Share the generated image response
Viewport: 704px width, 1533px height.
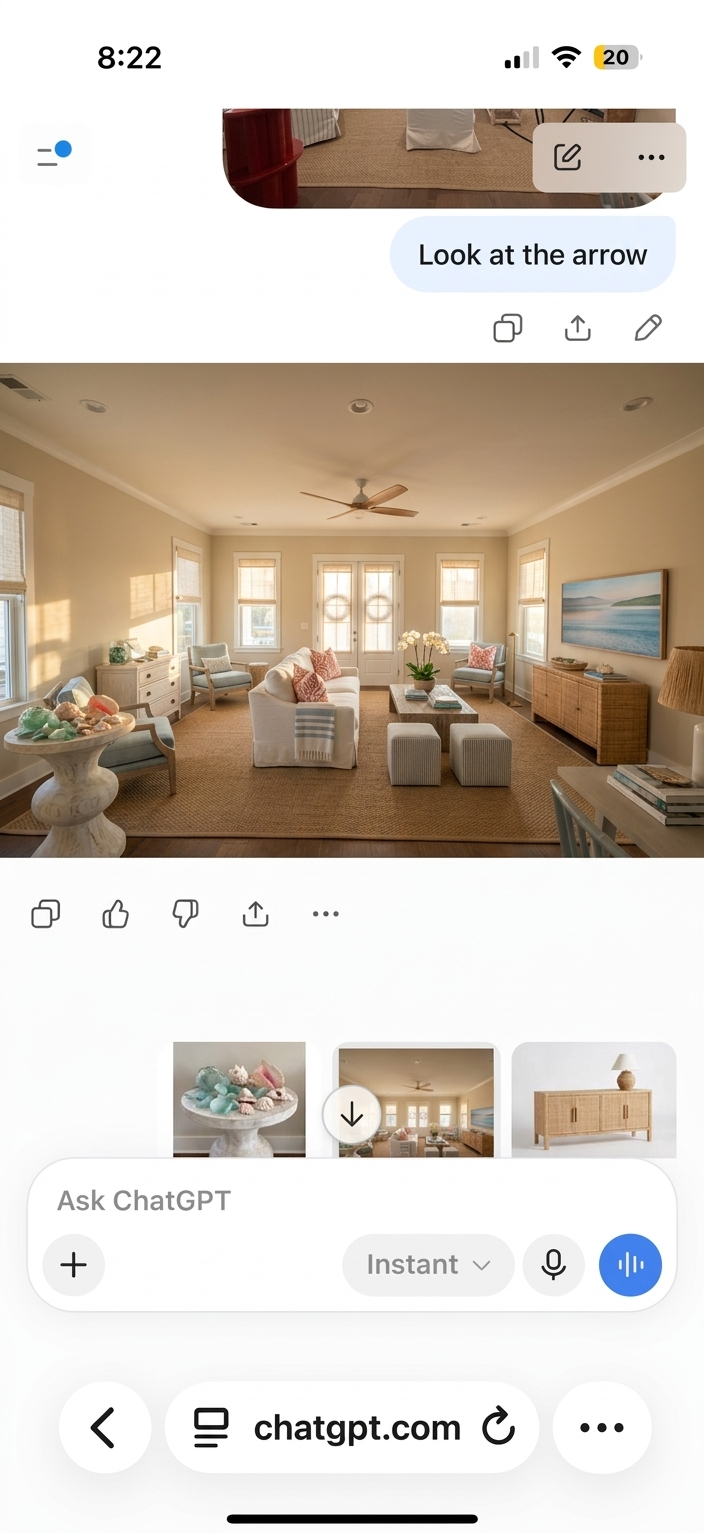coord(256,913)
